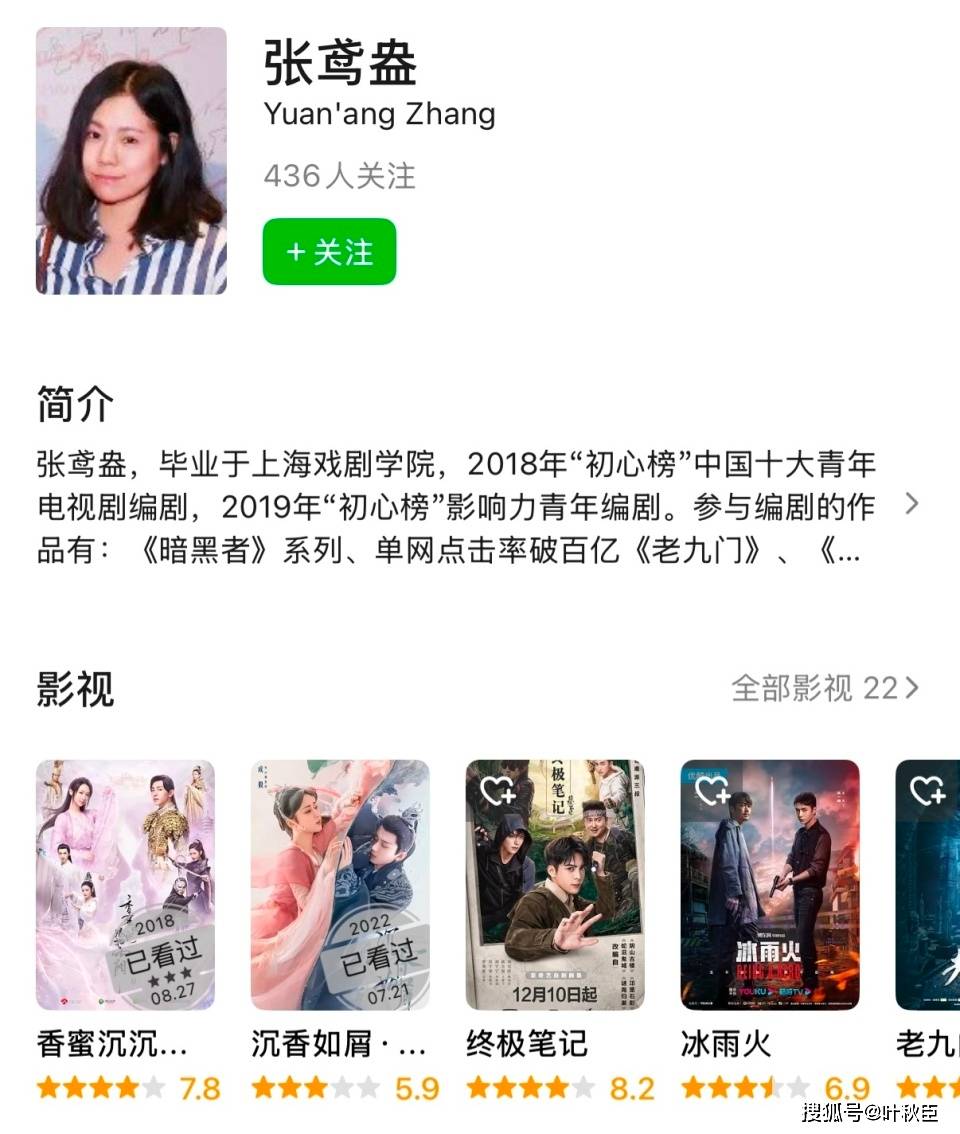Open 全部影视 22 full list
The height and width of the screenshot is (1134, 960).
(824, 688)
